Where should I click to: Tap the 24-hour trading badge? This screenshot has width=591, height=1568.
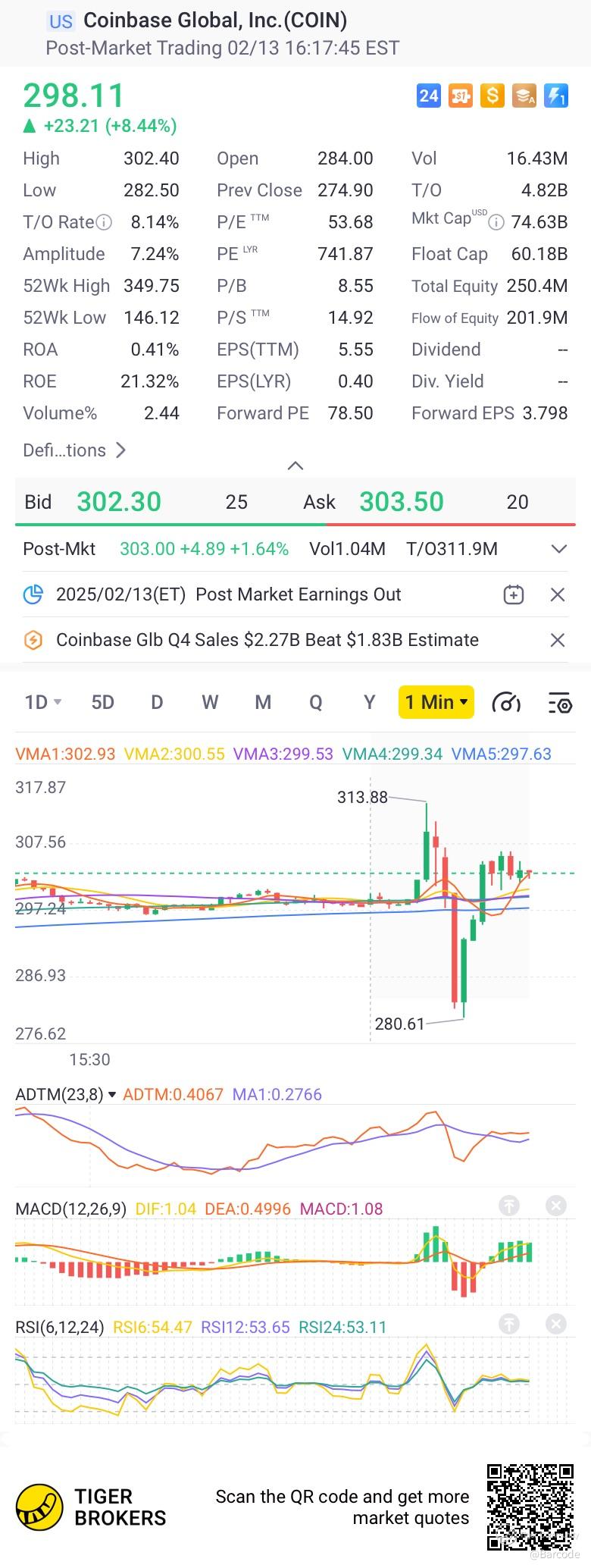(429, 96)
